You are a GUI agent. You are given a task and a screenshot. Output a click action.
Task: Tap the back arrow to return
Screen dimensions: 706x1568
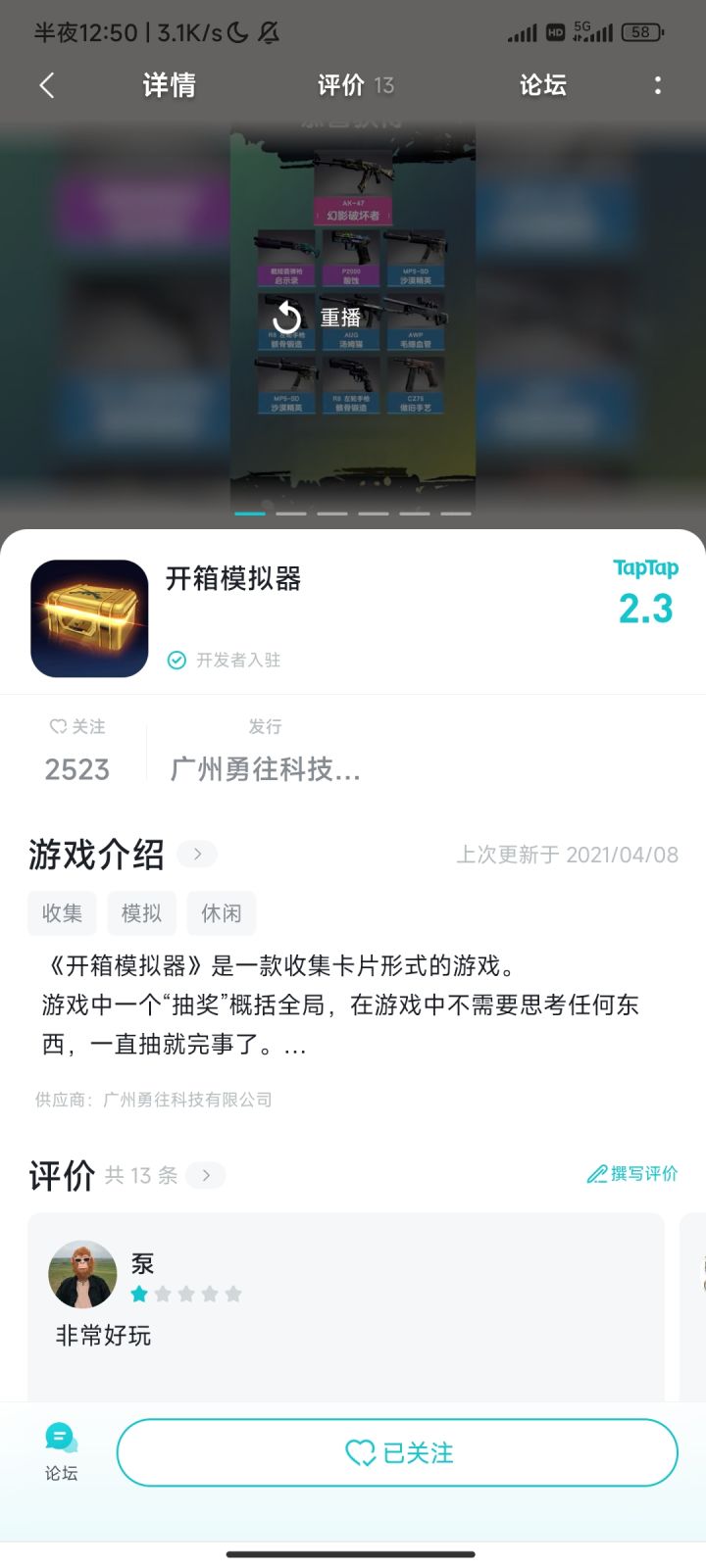[x=47, y=86]
